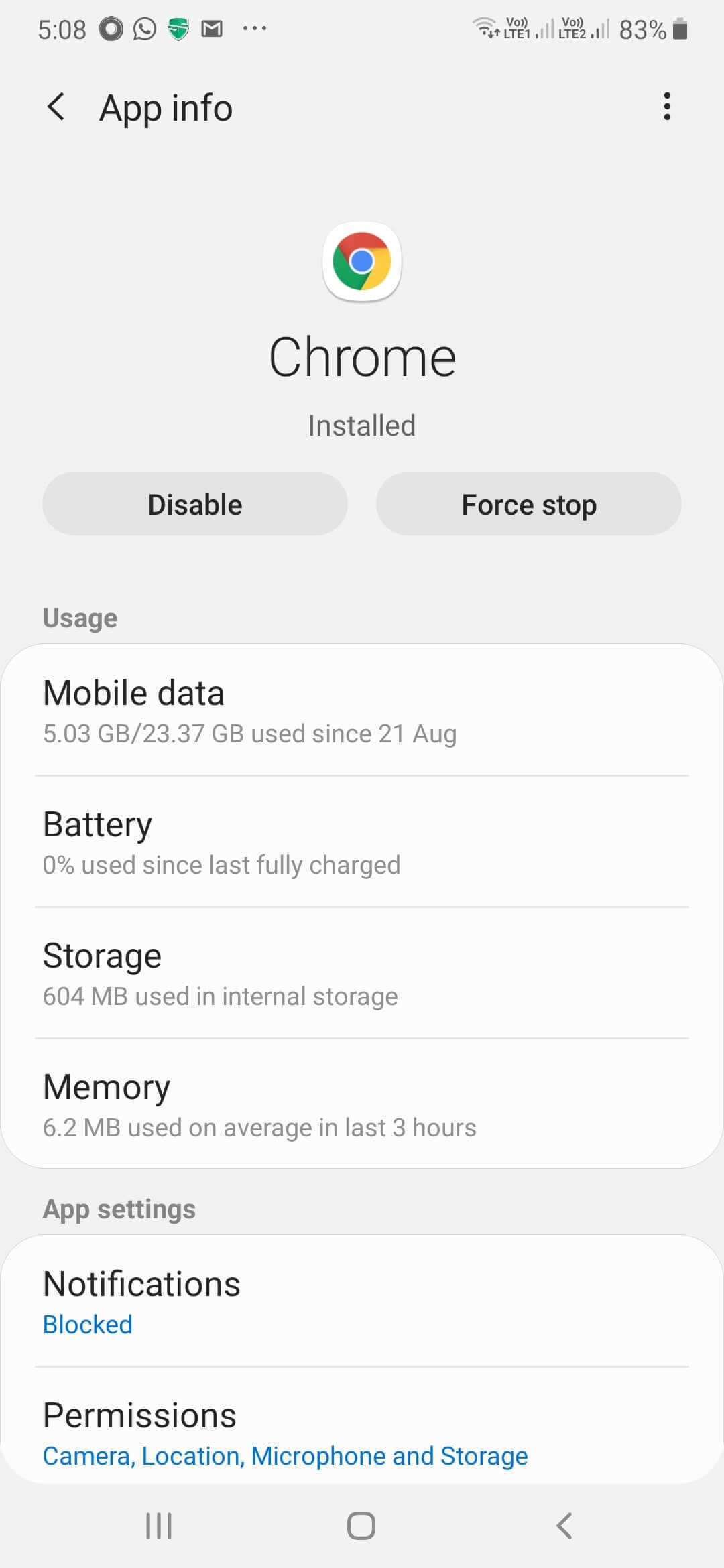Viewport: 724px width, 1568px height.
Task: Tap the Gmail notification icon
Action: pos(213,28)
